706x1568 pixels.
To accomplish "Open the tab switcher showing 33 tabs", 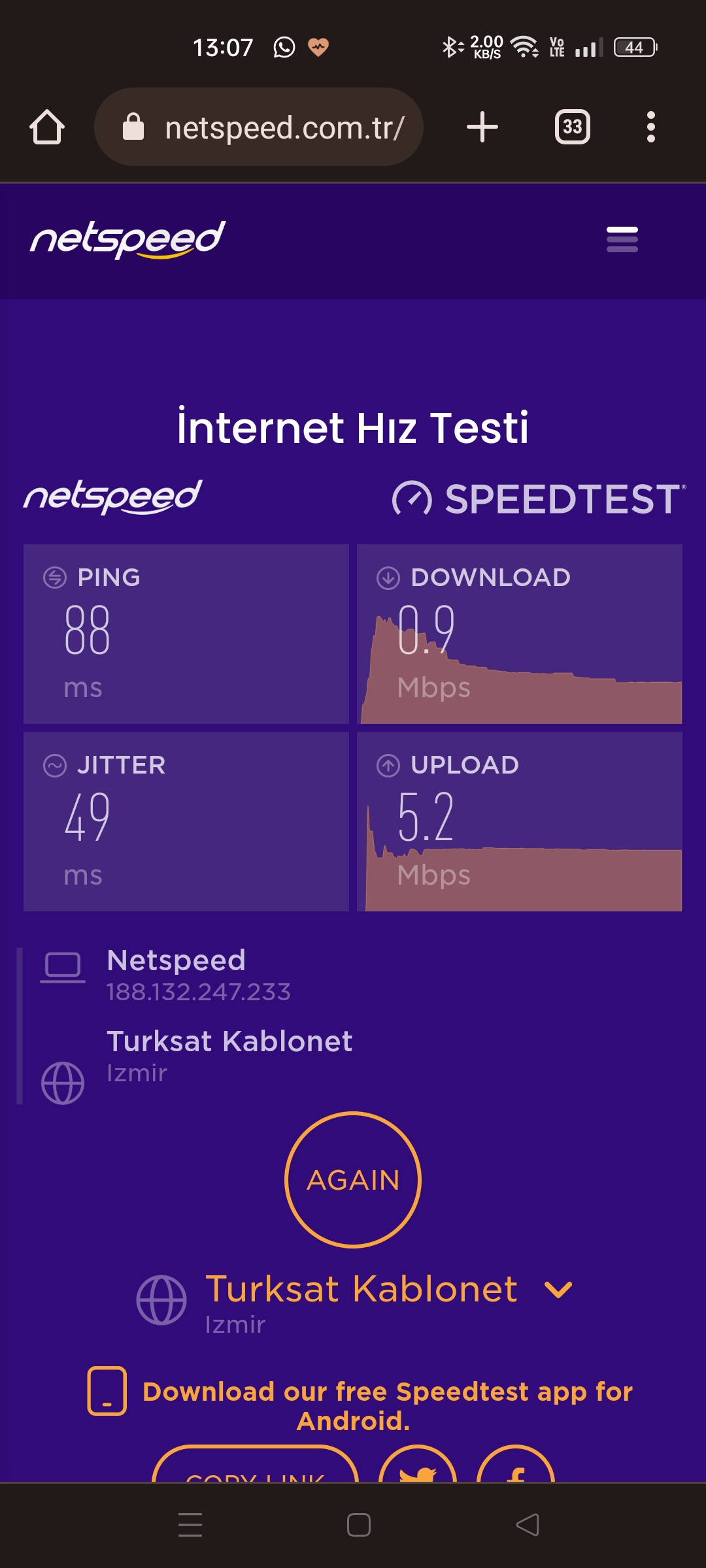I will tap(573, 127).
